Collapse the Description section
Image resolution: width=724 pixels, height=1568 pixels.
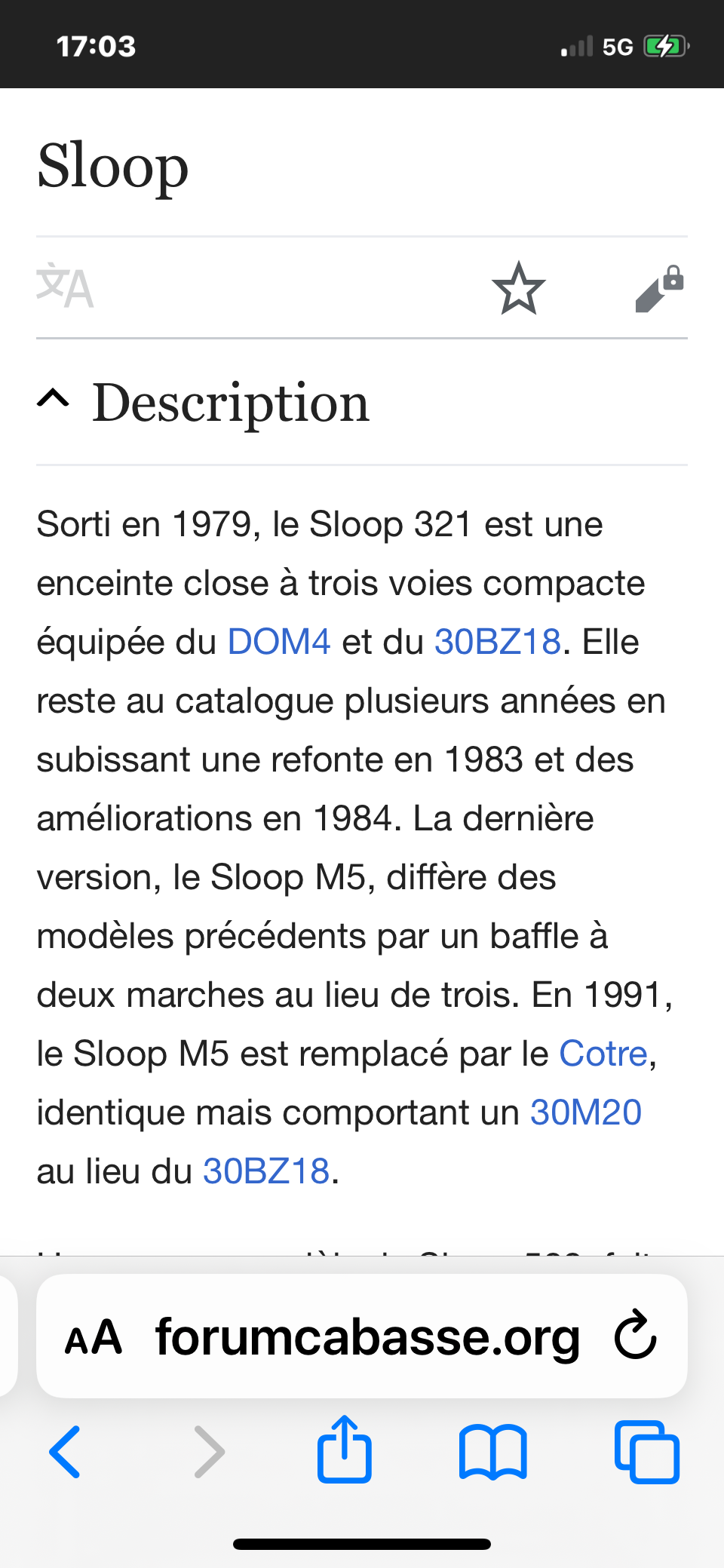[54, 400]
